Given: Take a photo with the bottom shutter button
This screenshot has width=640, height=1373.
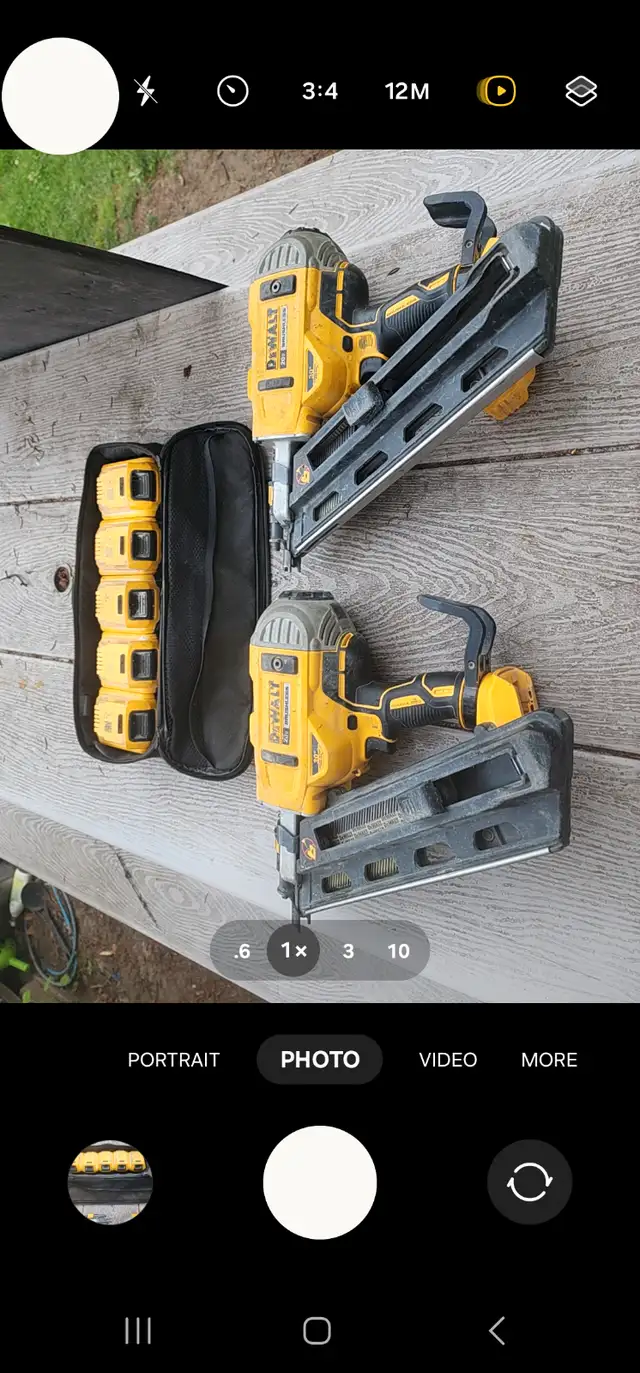Looking at the screenshot, I should [x=320, y=1183].
